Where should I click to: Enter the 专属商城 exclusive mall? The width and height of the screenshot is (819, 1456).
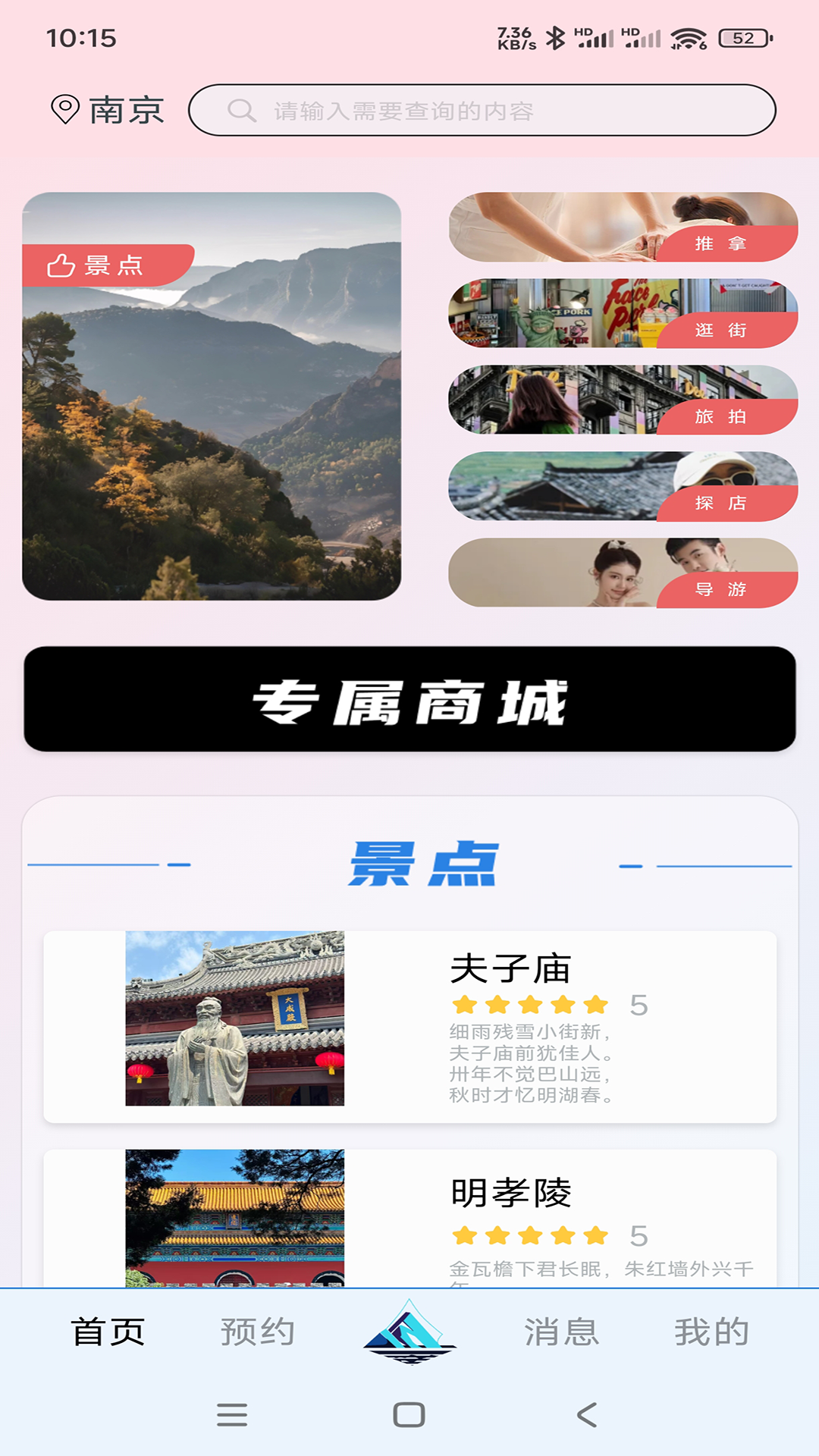409,699
